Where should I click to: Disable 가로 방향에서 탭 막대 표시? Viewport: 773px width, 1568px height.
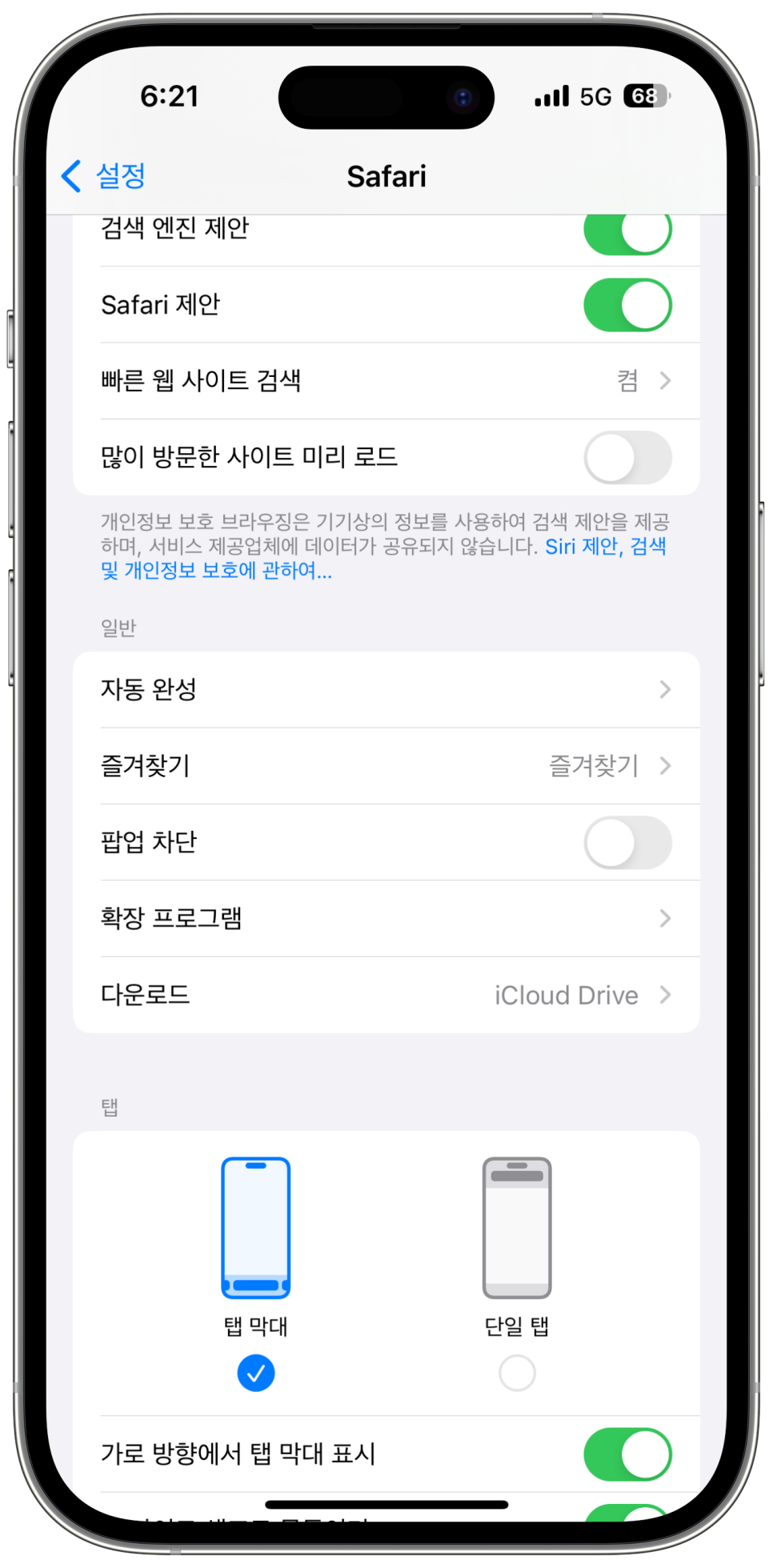627,1454
